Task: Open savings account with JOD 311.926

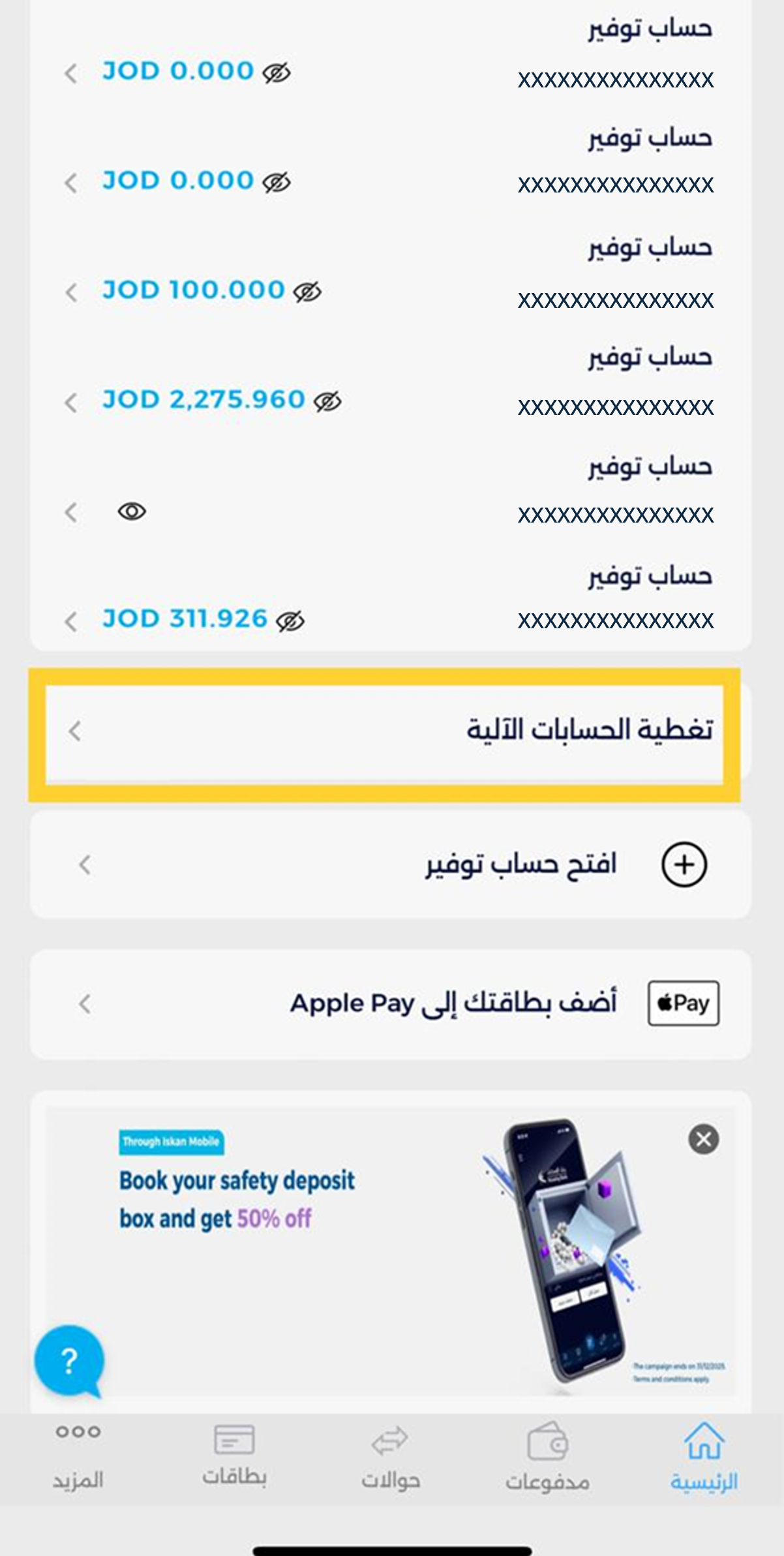Action: pos(391,603)
